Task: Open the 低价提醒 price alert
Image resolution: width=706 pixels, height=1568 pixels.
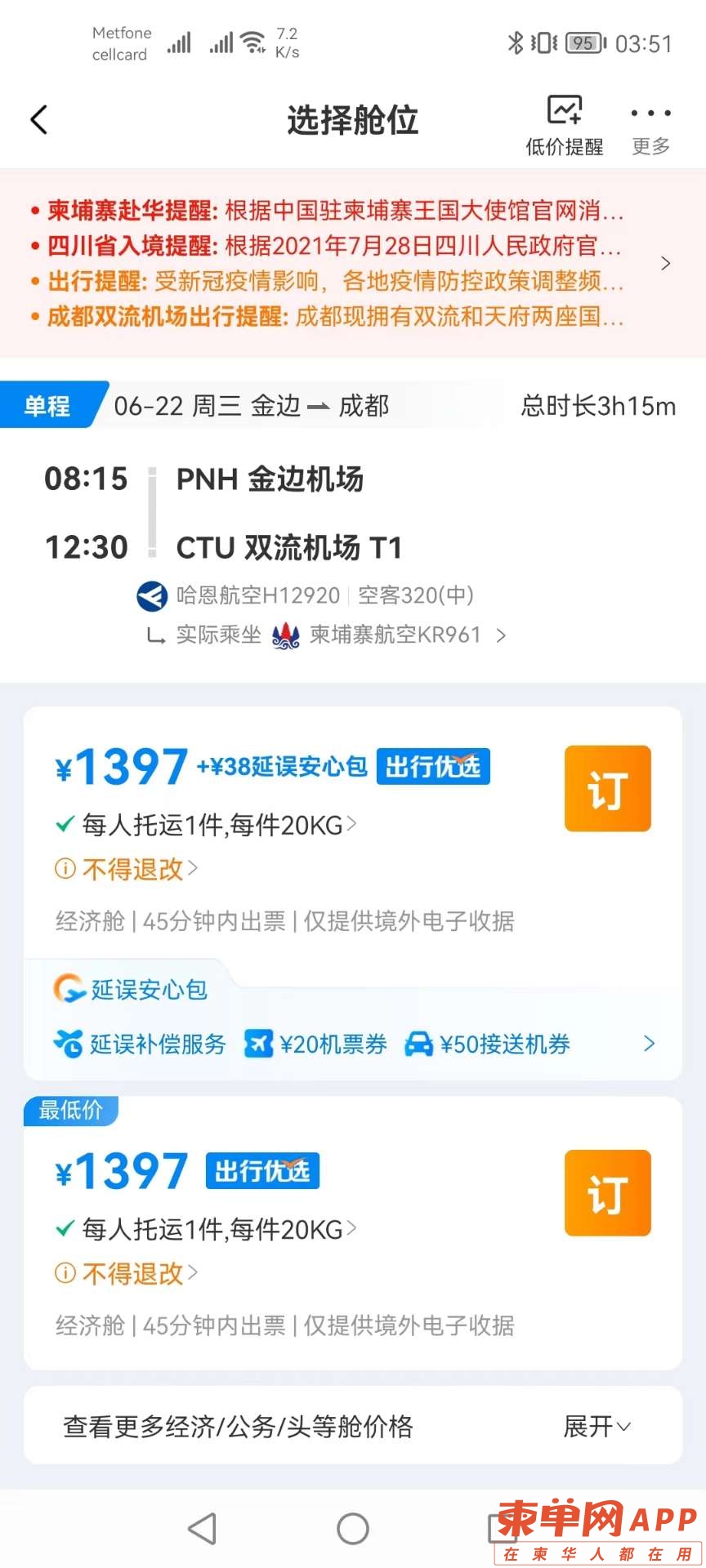Action: pos(564,125)
